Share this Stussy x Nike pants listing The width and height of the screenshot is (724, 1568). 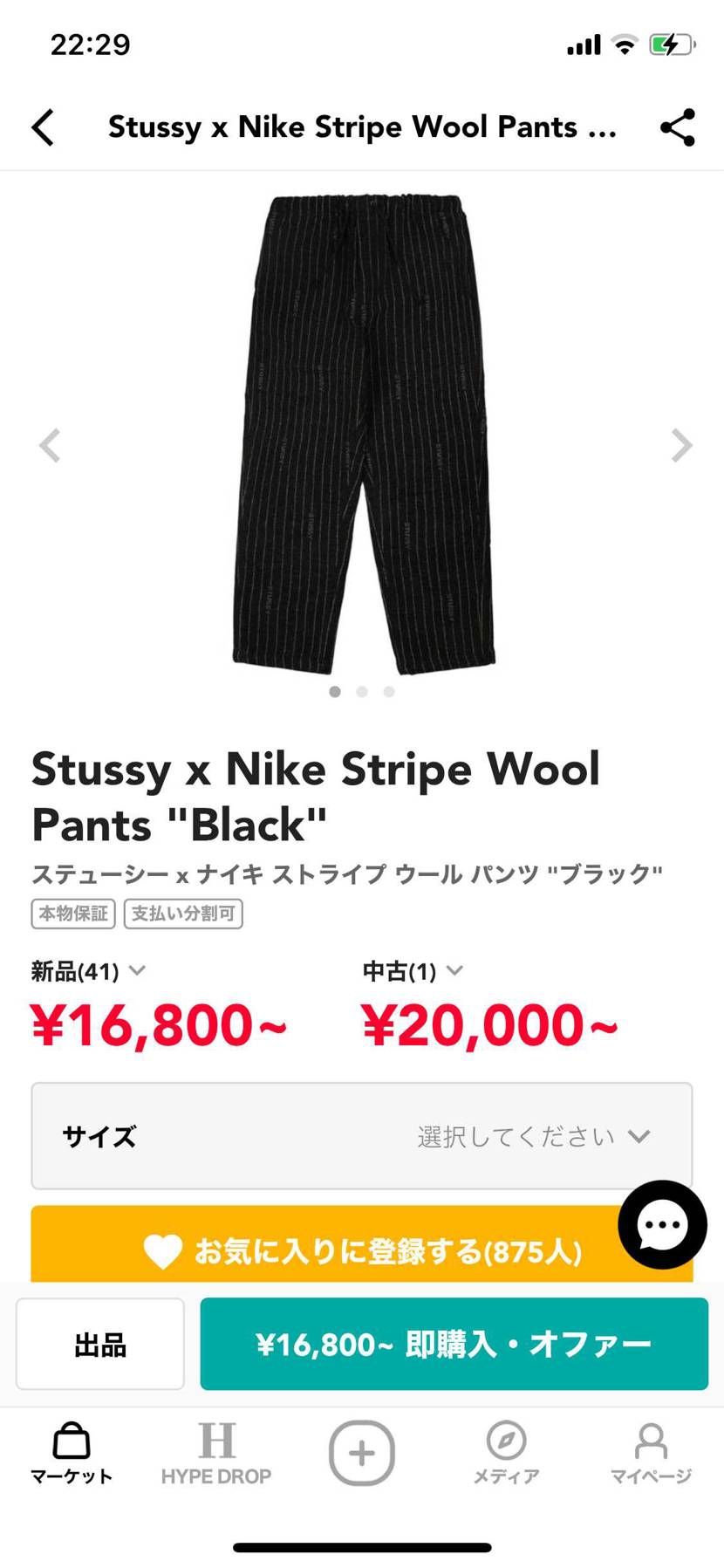[678, 127]
